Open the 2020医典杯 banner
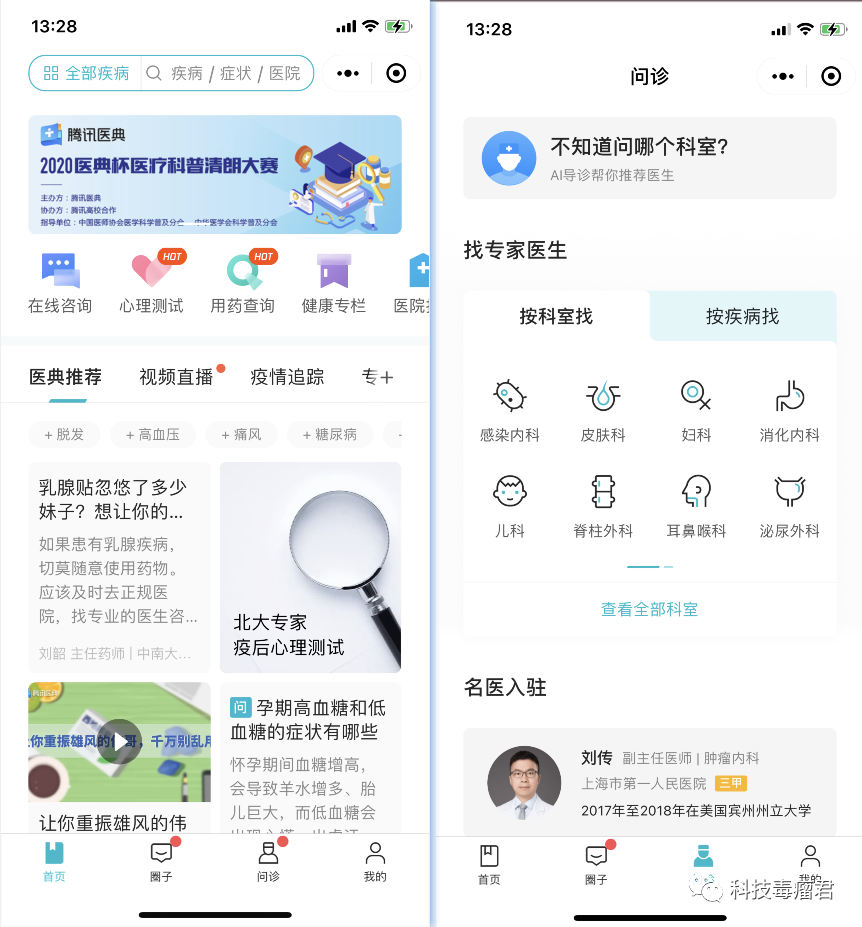The height and width of the screenshot is (927, 862). pos(215,174)
